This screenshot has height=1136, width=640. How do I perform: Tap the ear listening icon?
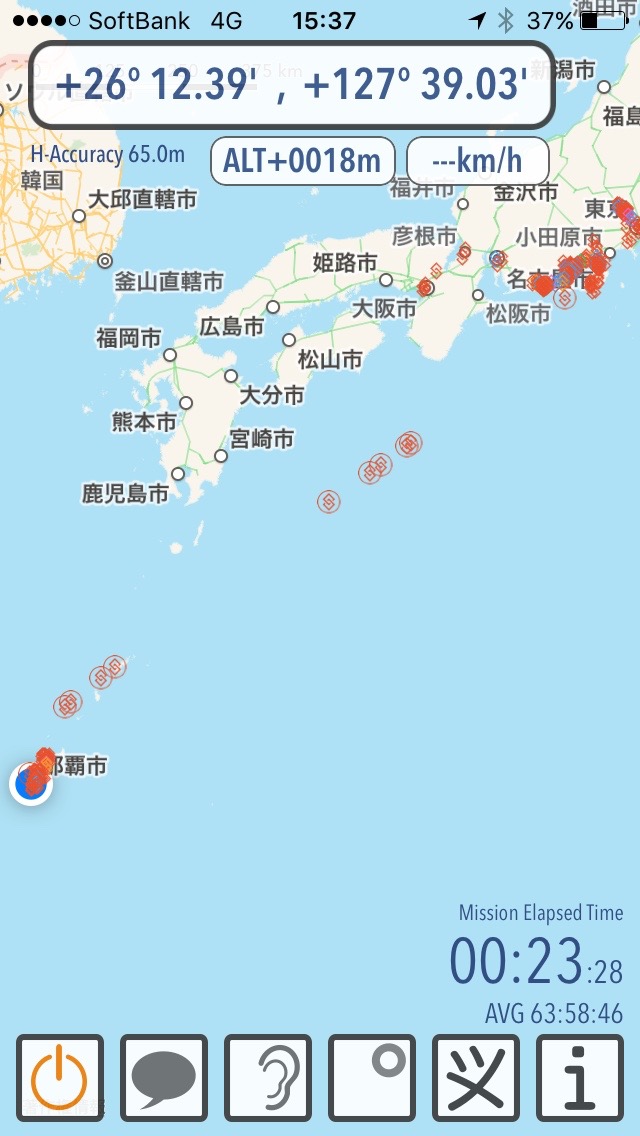pos(268,1077)
